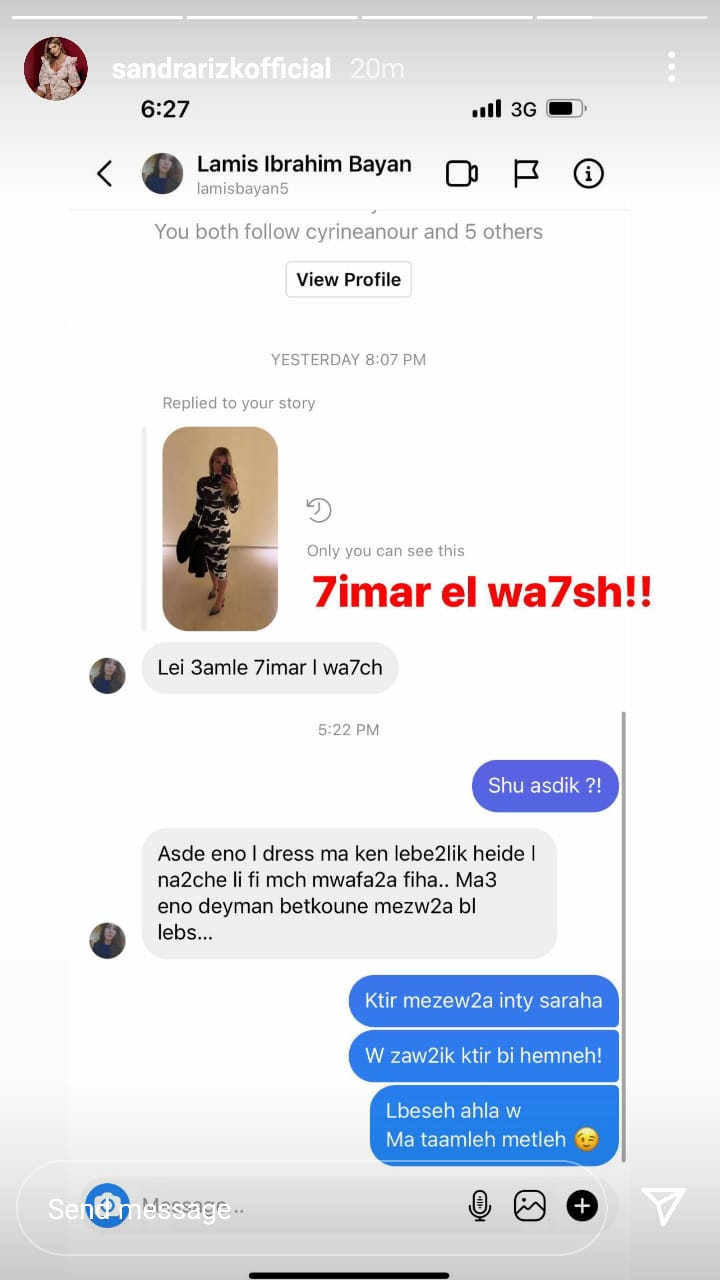Tap the Send message field
This screenshot has width=720, height=1280.
[310, 1208]
